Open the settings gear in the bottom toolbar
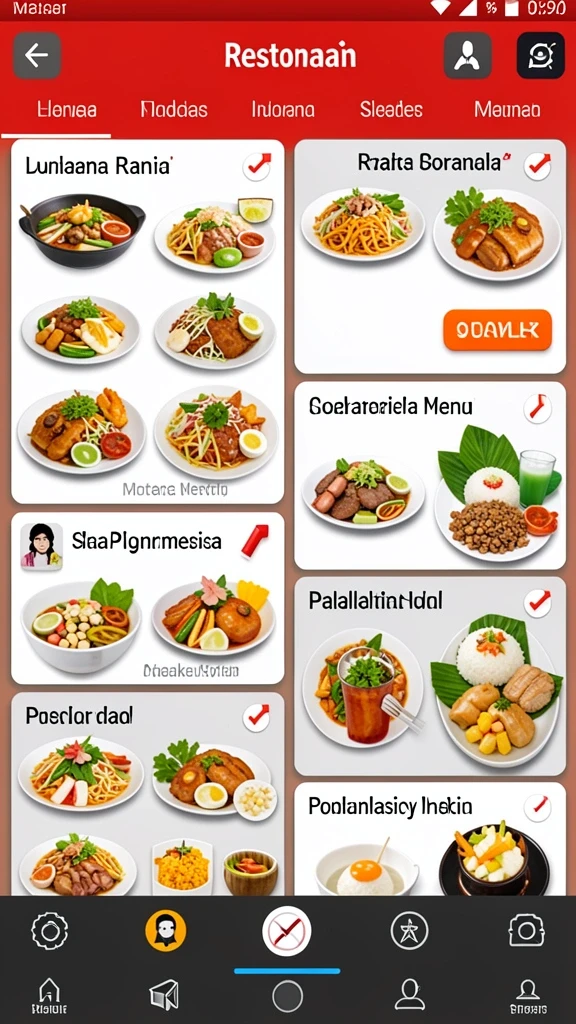Viewport: 576px width, 1024px height. pyautogui.click(x=50, y=931)
